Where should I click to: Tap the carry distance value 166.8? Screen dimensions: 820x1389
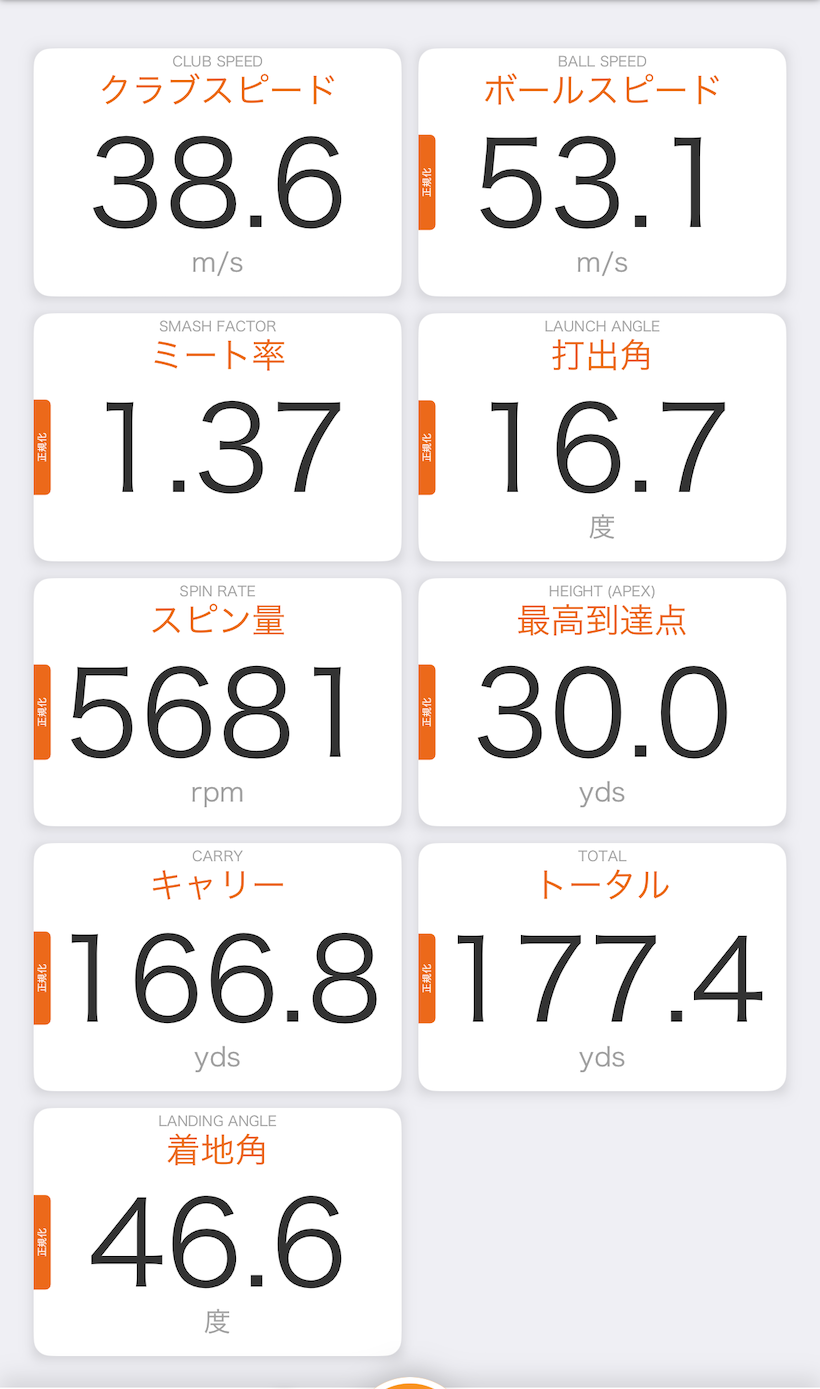click(217, 975)
